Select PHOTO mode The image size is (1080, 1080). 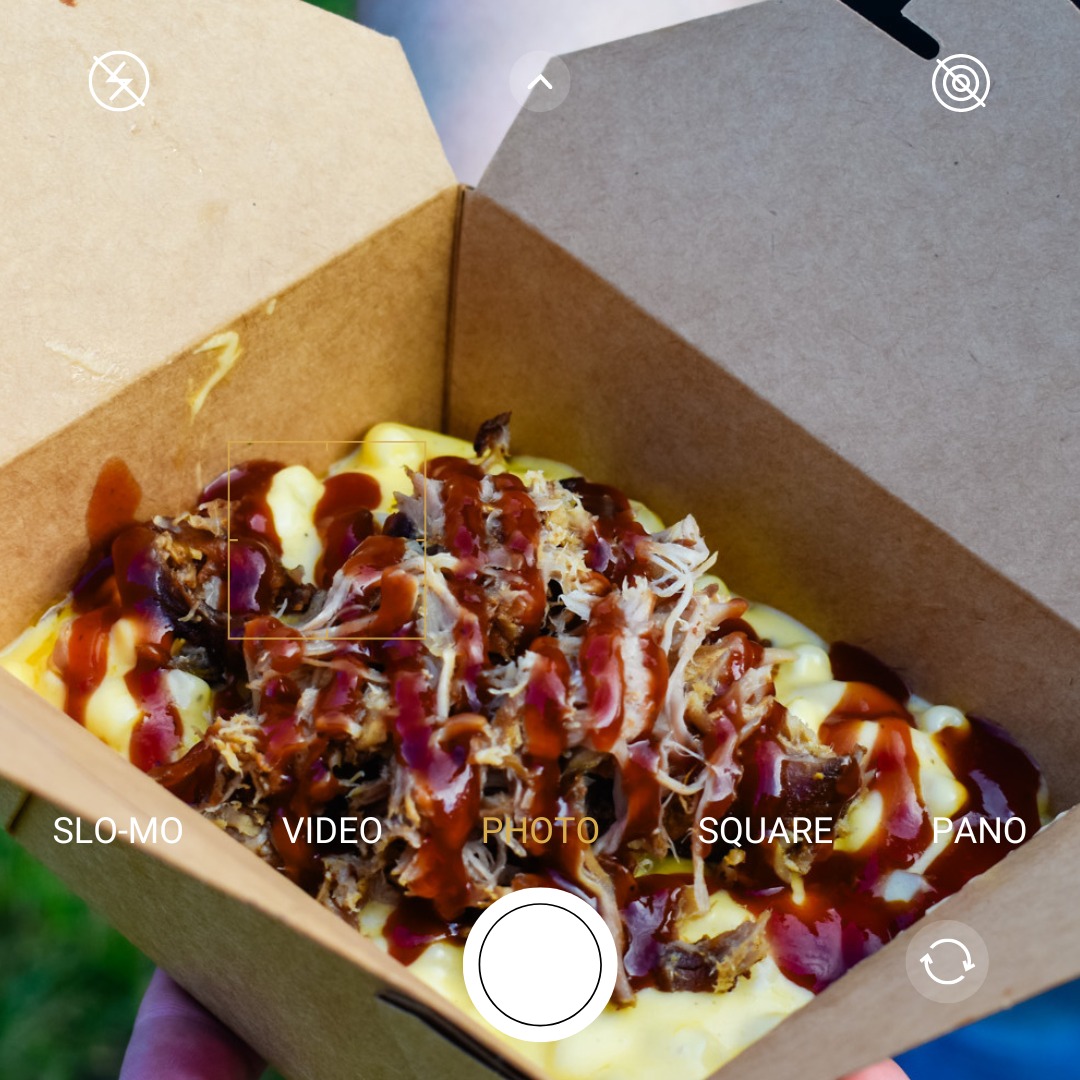point(540,831)
